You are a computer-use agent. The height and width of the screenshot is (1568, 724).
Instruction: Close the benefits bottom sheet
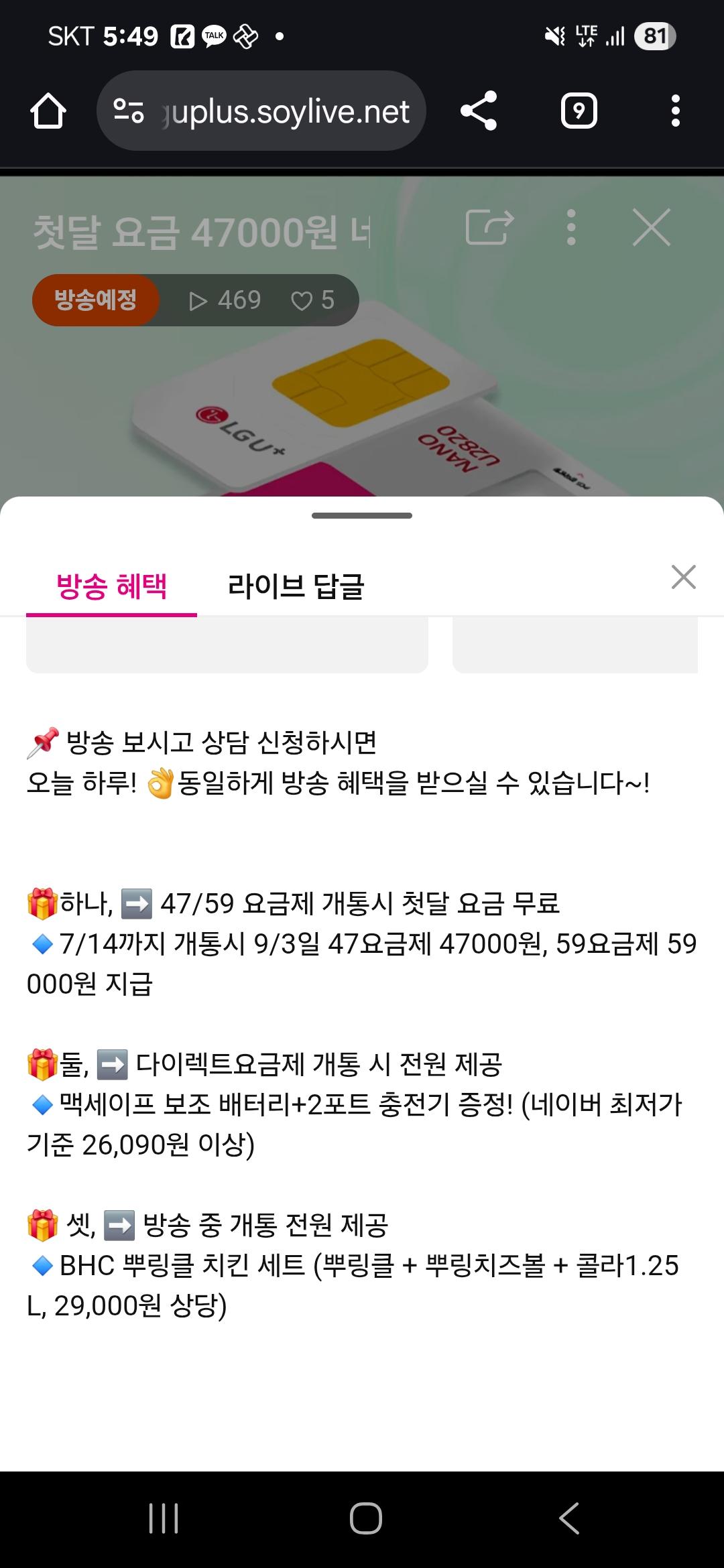[x=683, y=577]
